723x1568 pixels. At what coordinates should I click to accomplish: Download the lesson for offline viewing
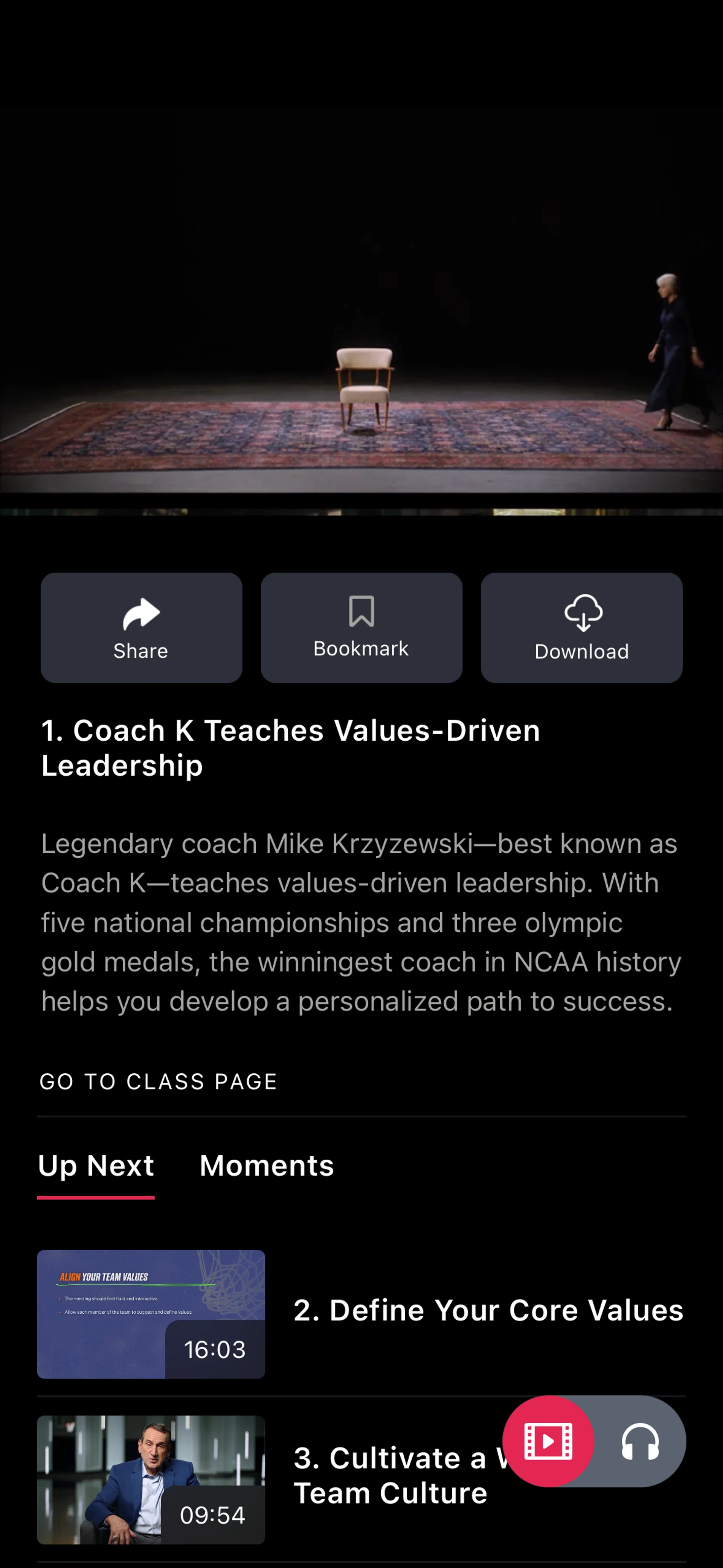(x=581, y=628)
